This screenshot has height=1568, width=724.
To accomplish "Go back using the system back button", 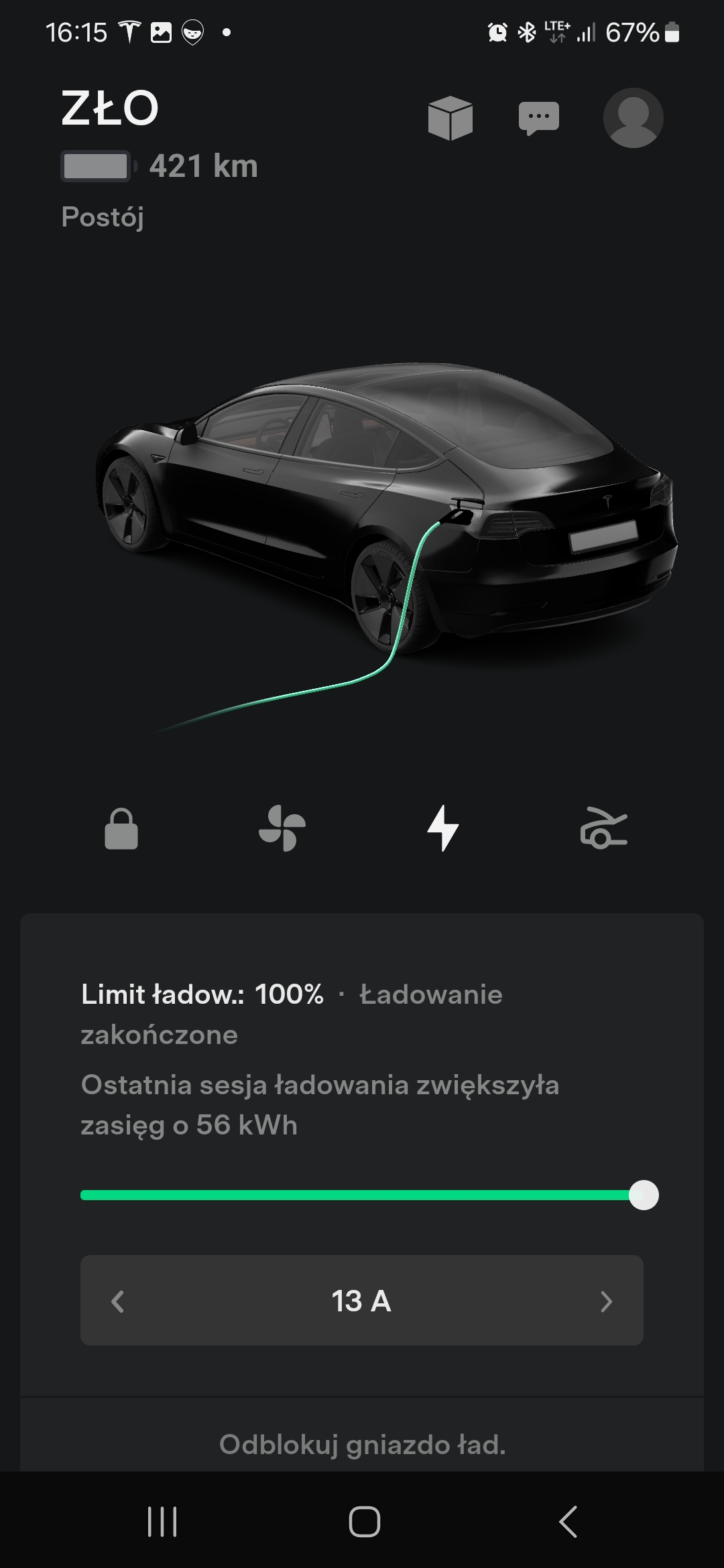I will tap(568, 1521).
